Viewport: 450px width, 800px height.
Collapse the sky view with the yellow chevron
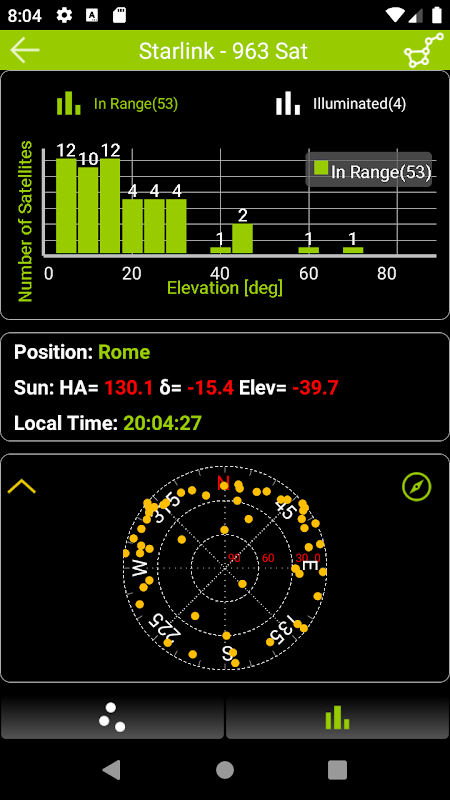point(22,487)
